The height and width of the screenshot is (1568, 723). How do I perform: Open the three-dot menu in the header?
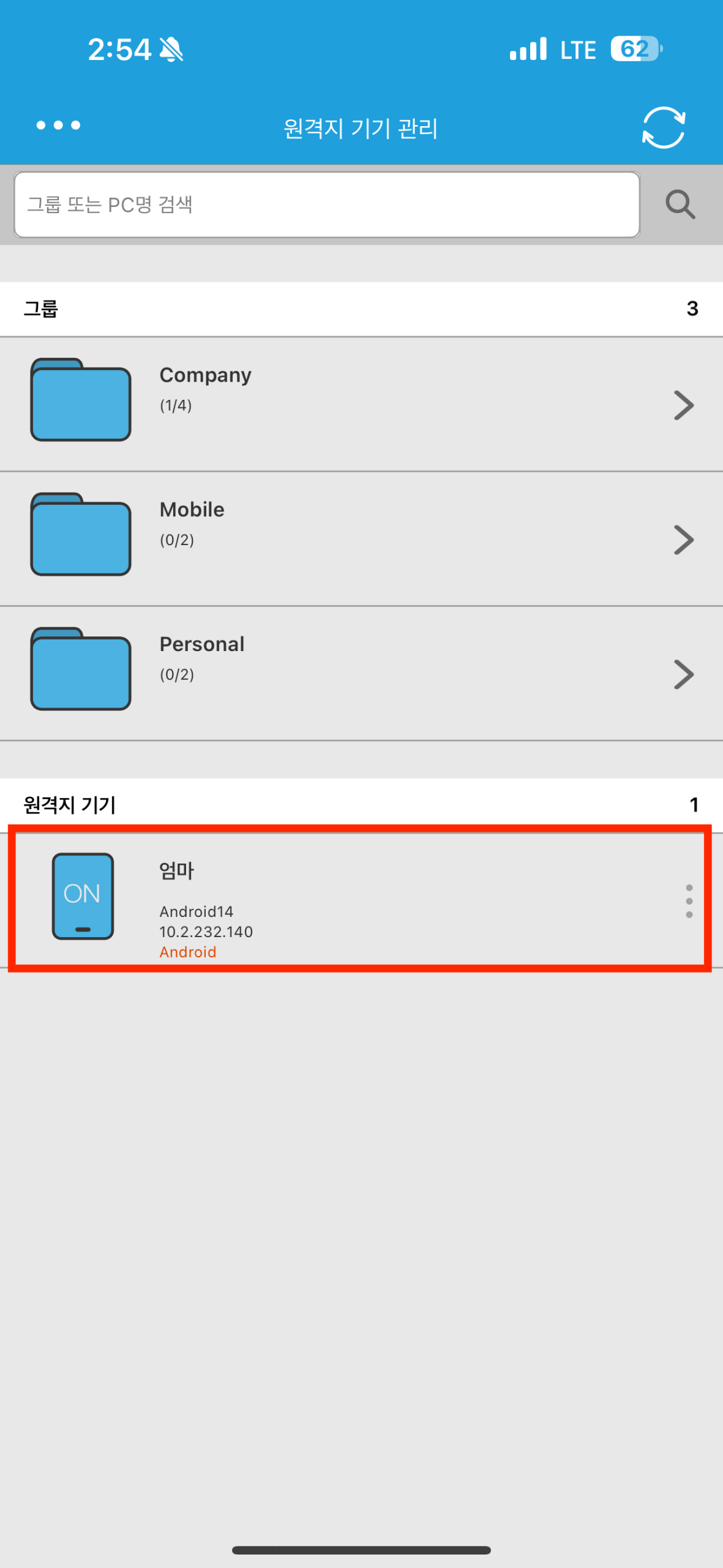click(58, 126)
